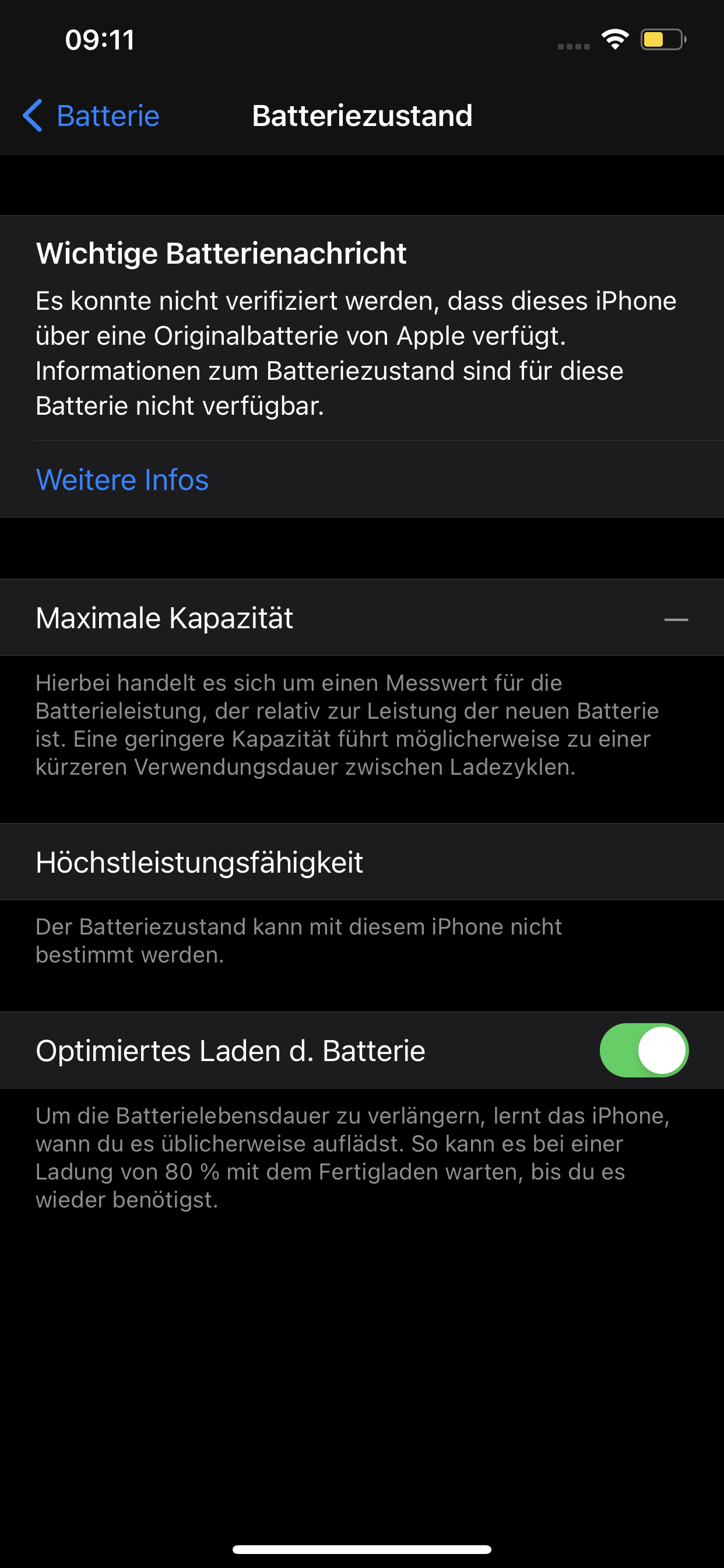Select the Batteriezustand header
This screenshot has height=1568, width=724.
tap(362, 116)
